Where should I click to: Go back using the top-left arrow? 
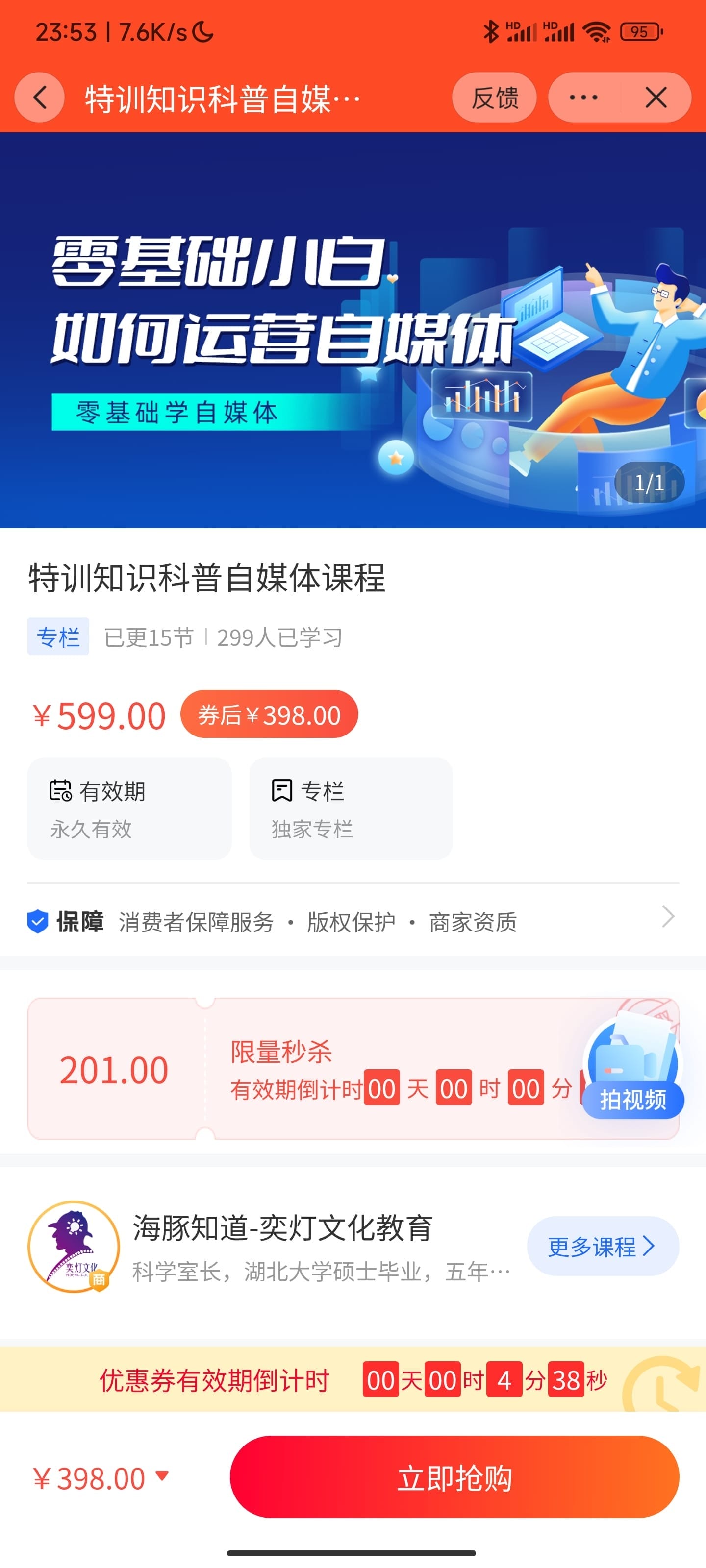click(40, 98)
